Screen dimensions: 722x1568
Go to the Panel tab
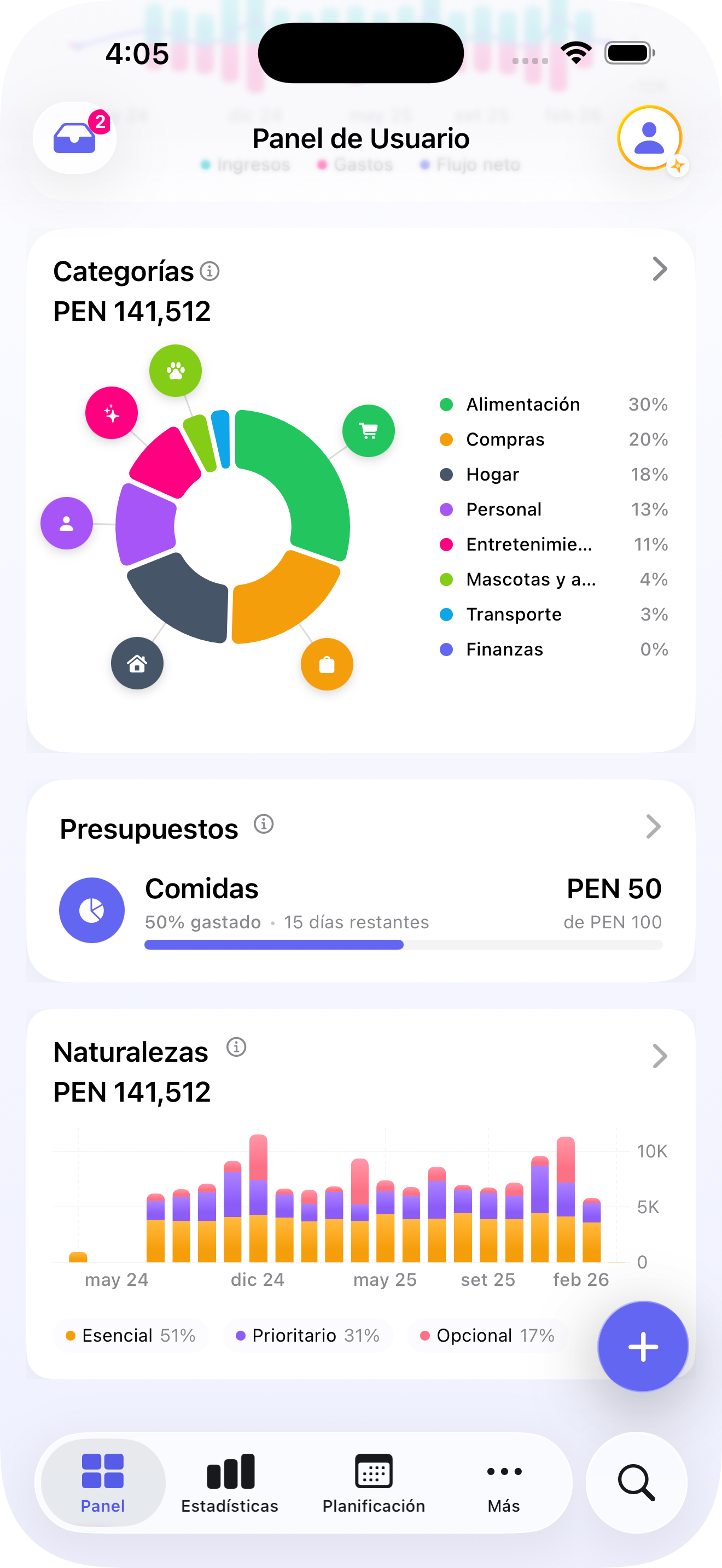pos(103,1483)
